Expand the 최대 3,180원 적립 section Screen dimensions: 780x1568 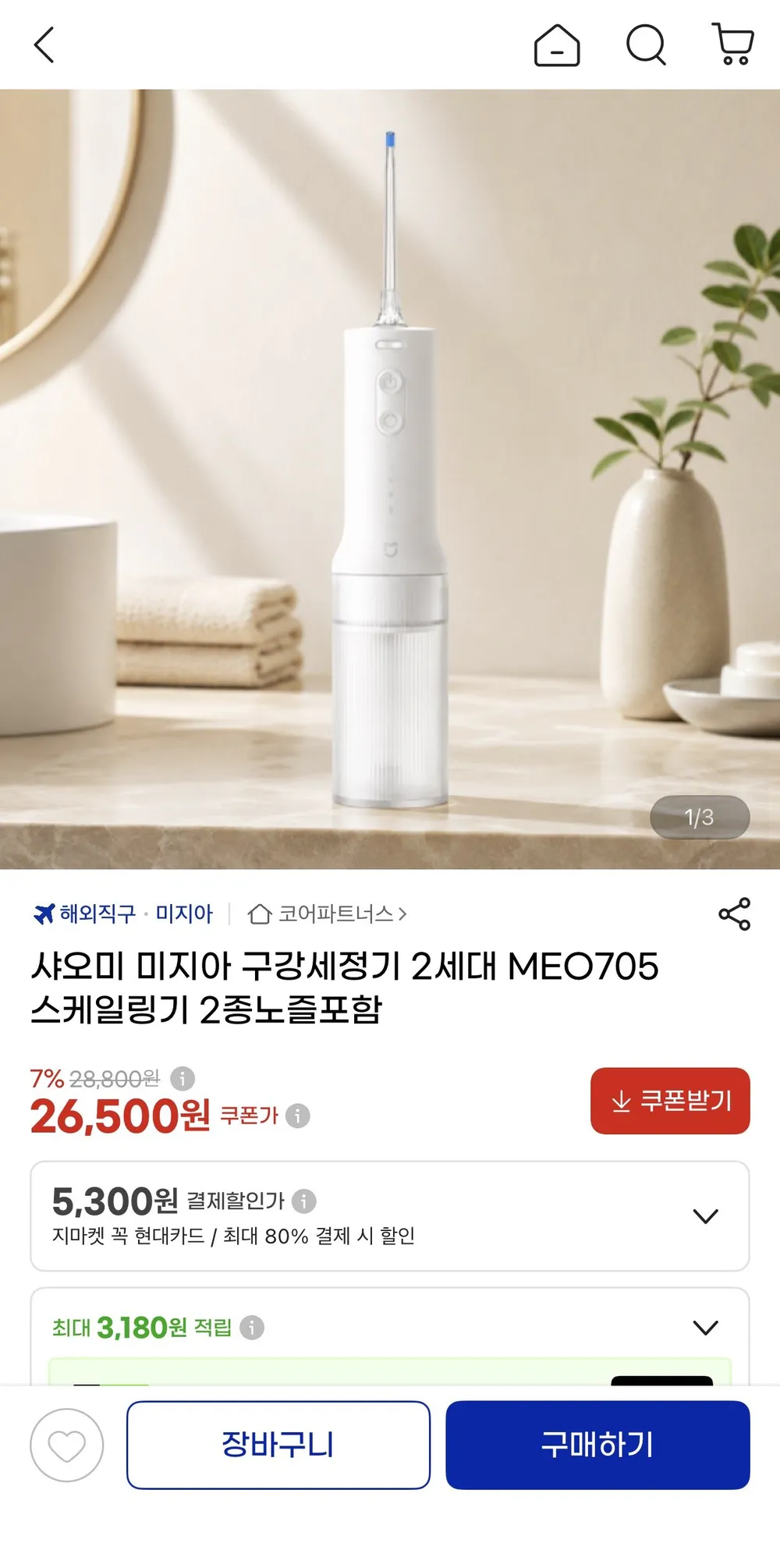390,1327
